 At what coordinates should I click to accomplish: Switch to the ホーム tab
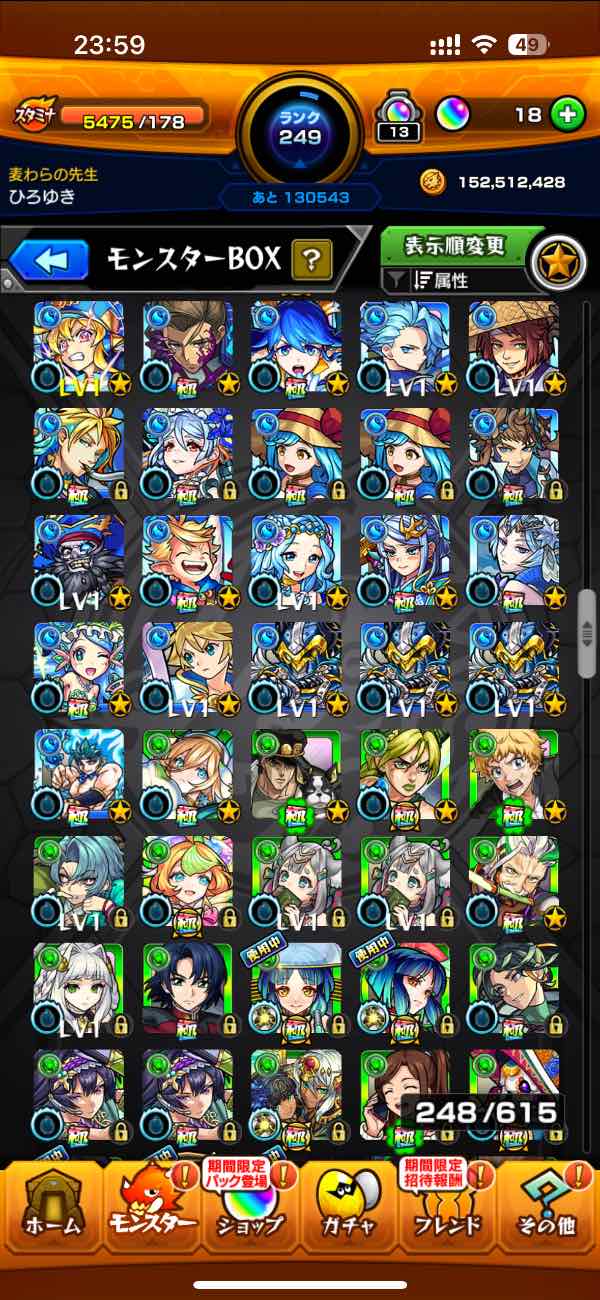click(49, 1208)
